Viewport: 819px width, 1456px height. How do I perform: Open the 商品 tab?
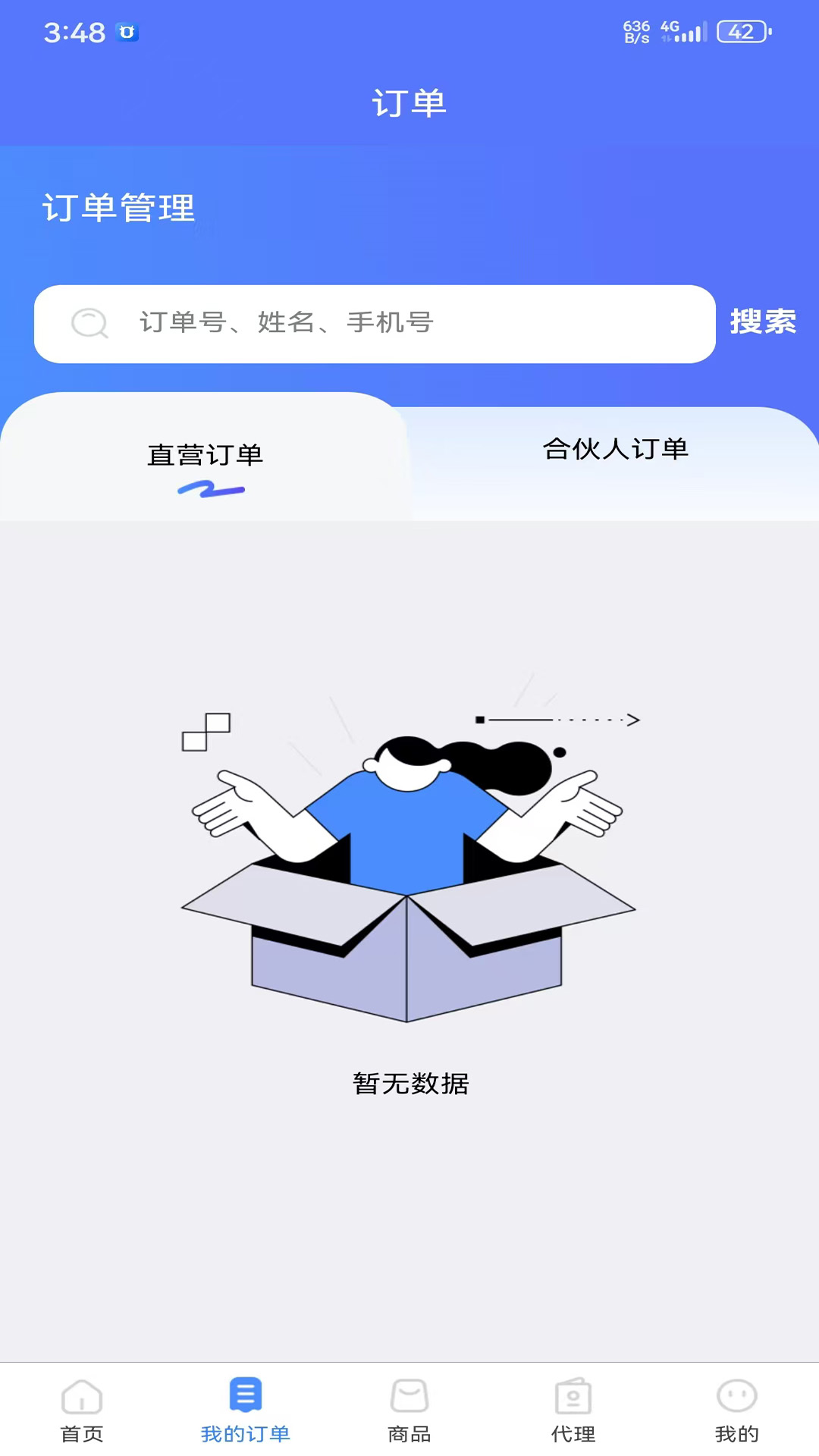point(409,1410)
